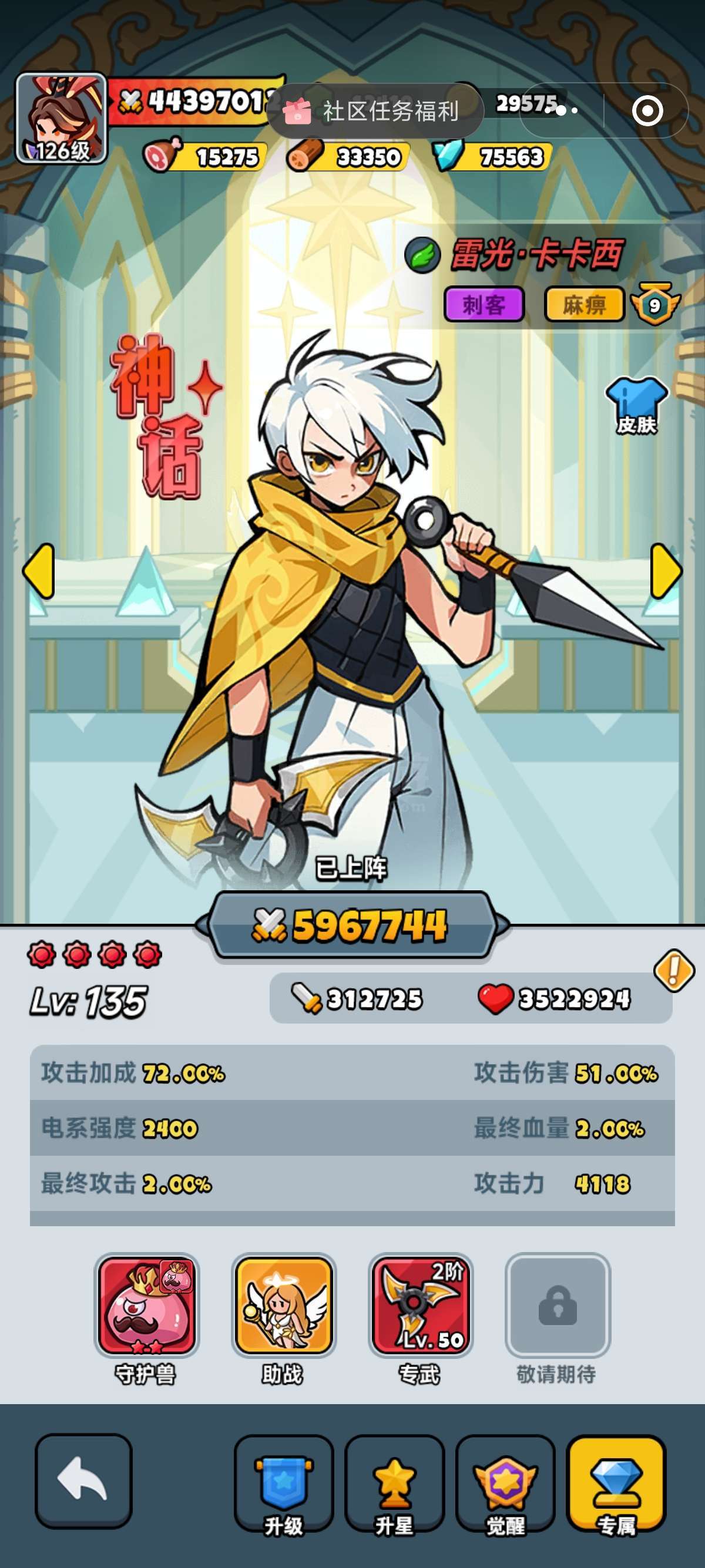Tap the 刺客 assassin class tag

(x=484, y=304)
